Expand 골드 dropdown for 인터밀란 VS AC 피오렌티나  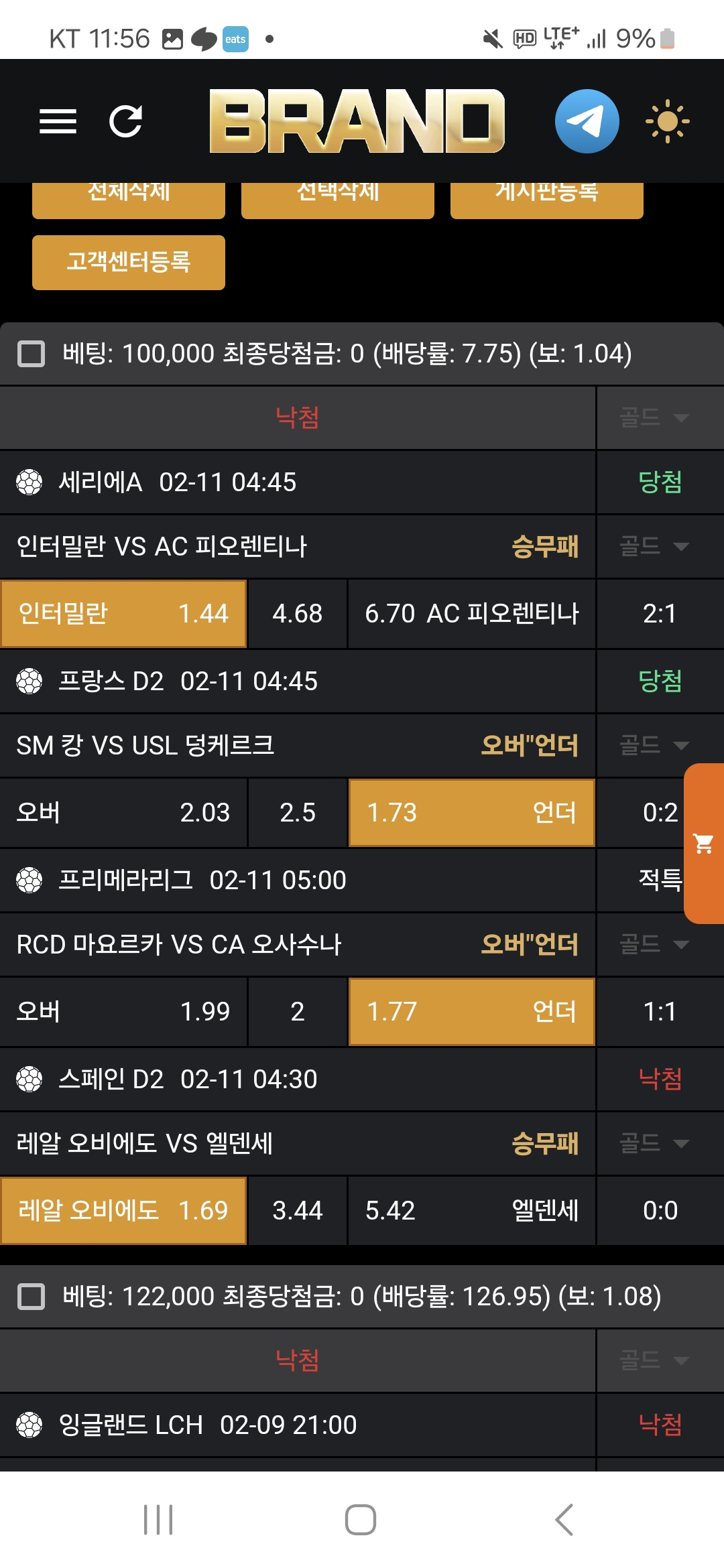click(654, 546)
